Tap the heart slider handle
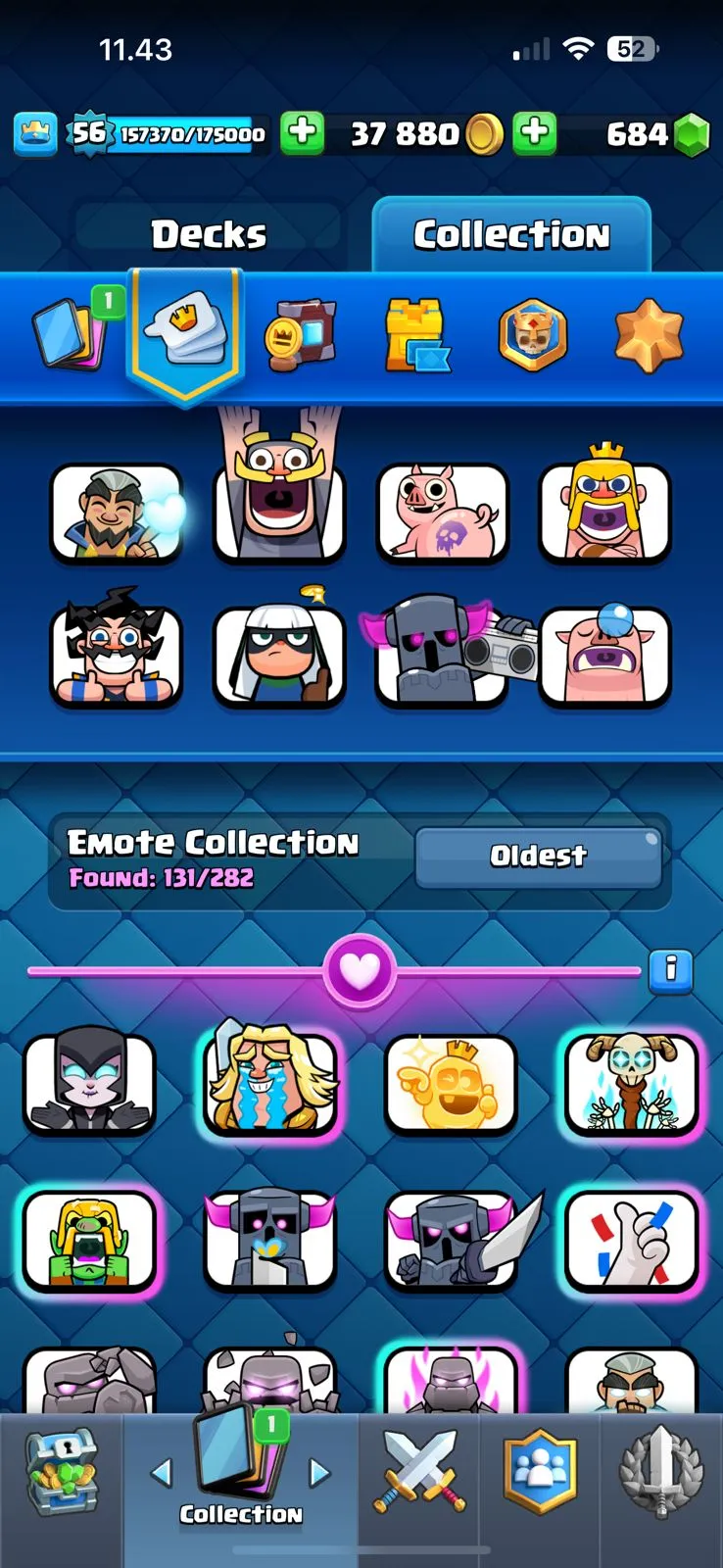The image size is (723, 1568). (x=360, y=970)
